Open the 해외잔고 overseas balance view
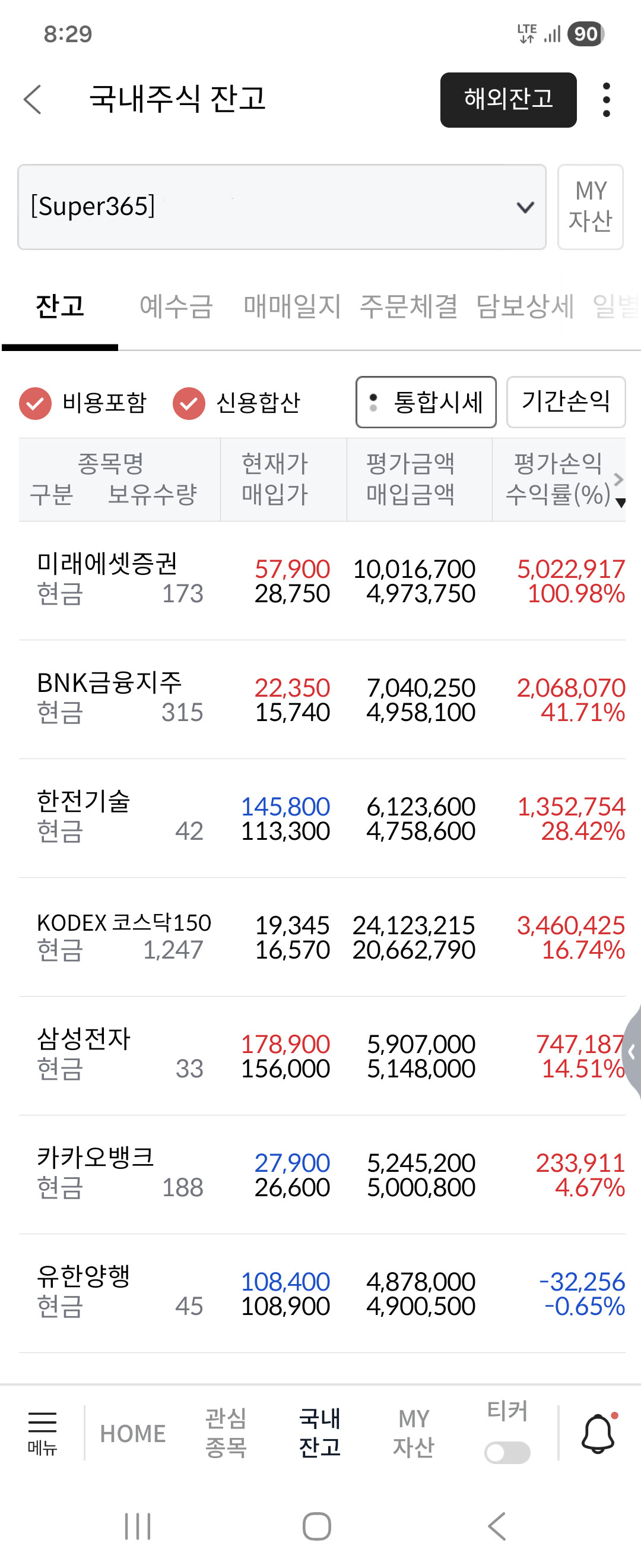 [x=508, y=100]
